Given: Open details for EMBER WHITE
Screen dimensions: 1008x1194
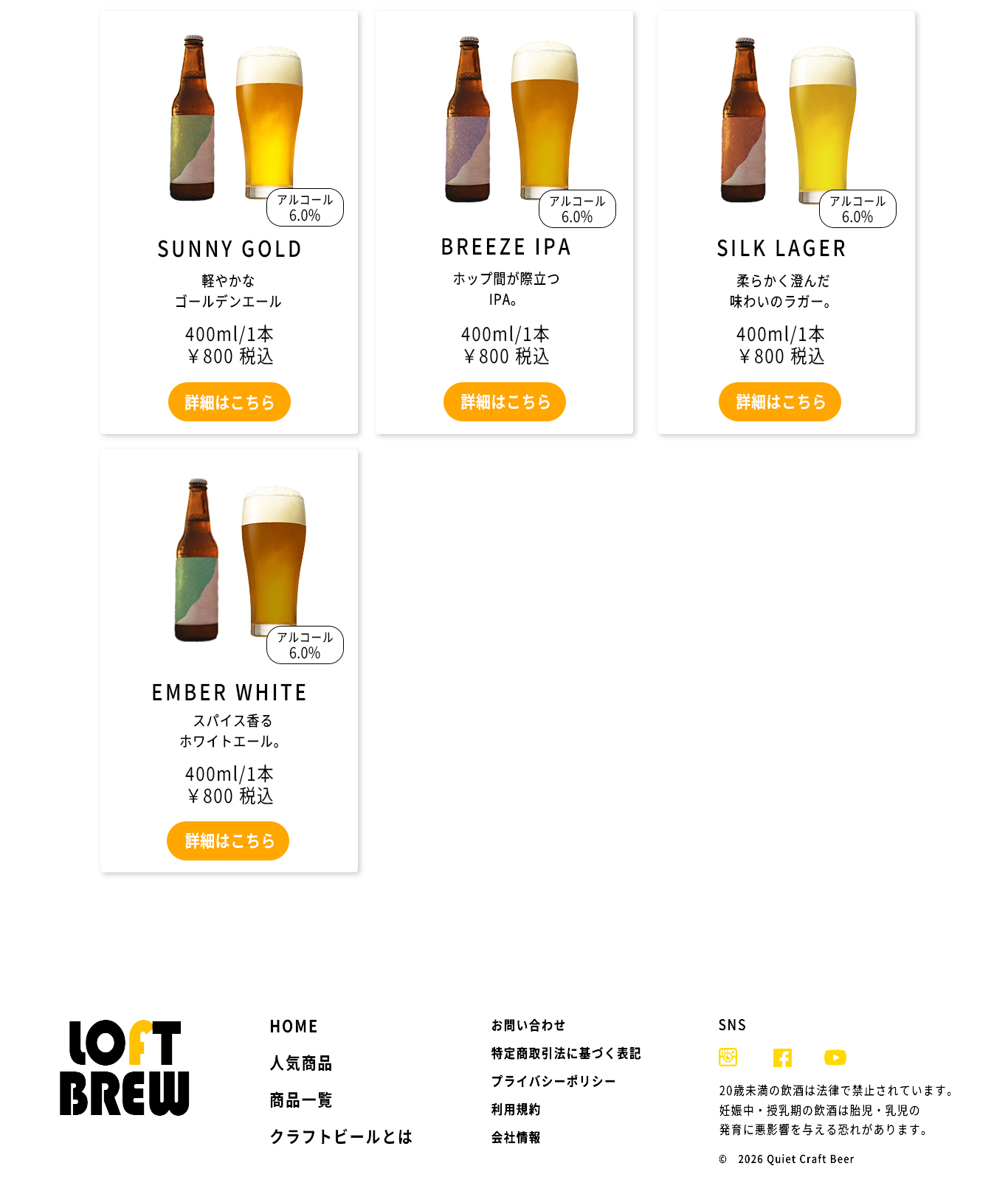Looking at the screenshot, I should [228, 841].
